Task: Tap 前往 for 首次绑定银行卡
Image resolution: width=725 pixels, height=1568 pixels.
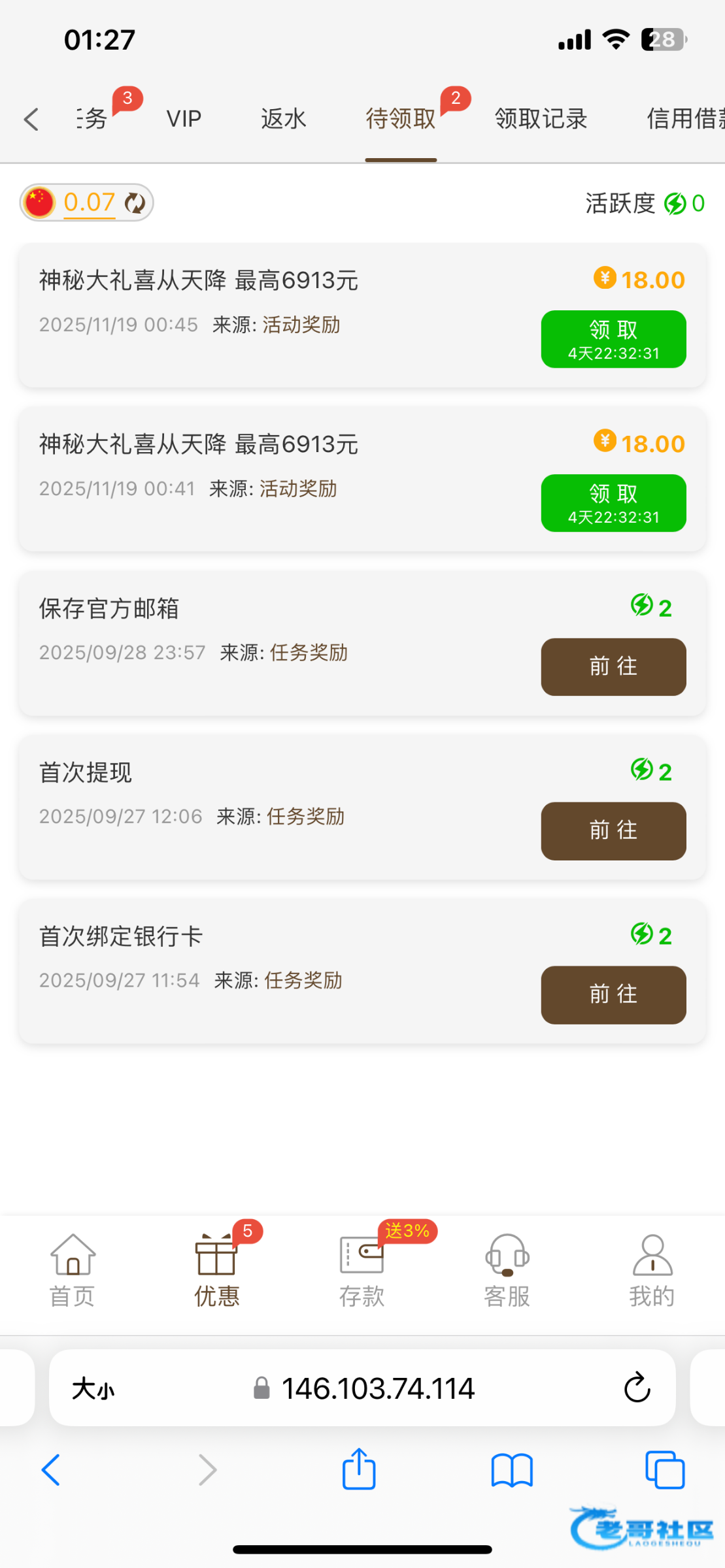Action: 613,995
